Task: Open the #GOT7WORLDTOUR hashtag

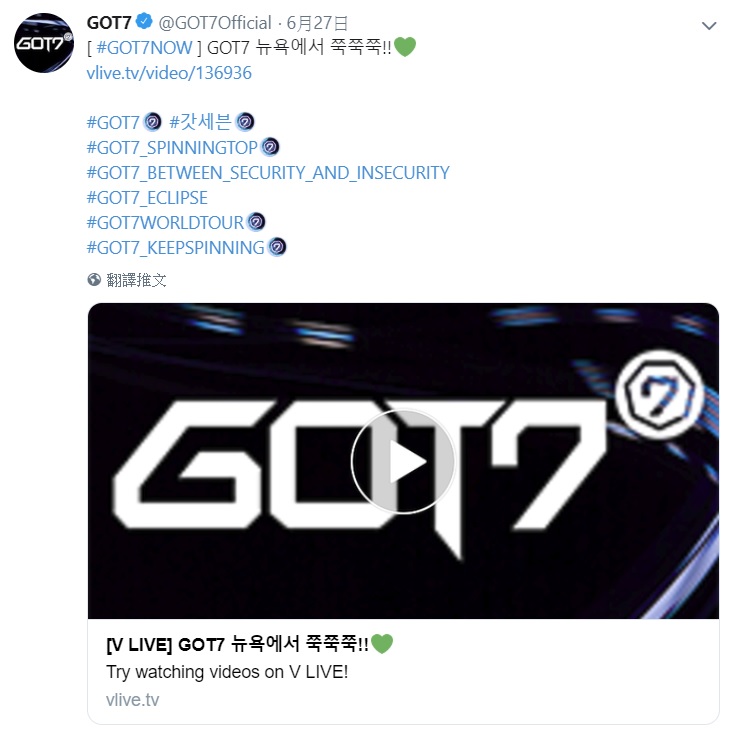Action: 165,222
